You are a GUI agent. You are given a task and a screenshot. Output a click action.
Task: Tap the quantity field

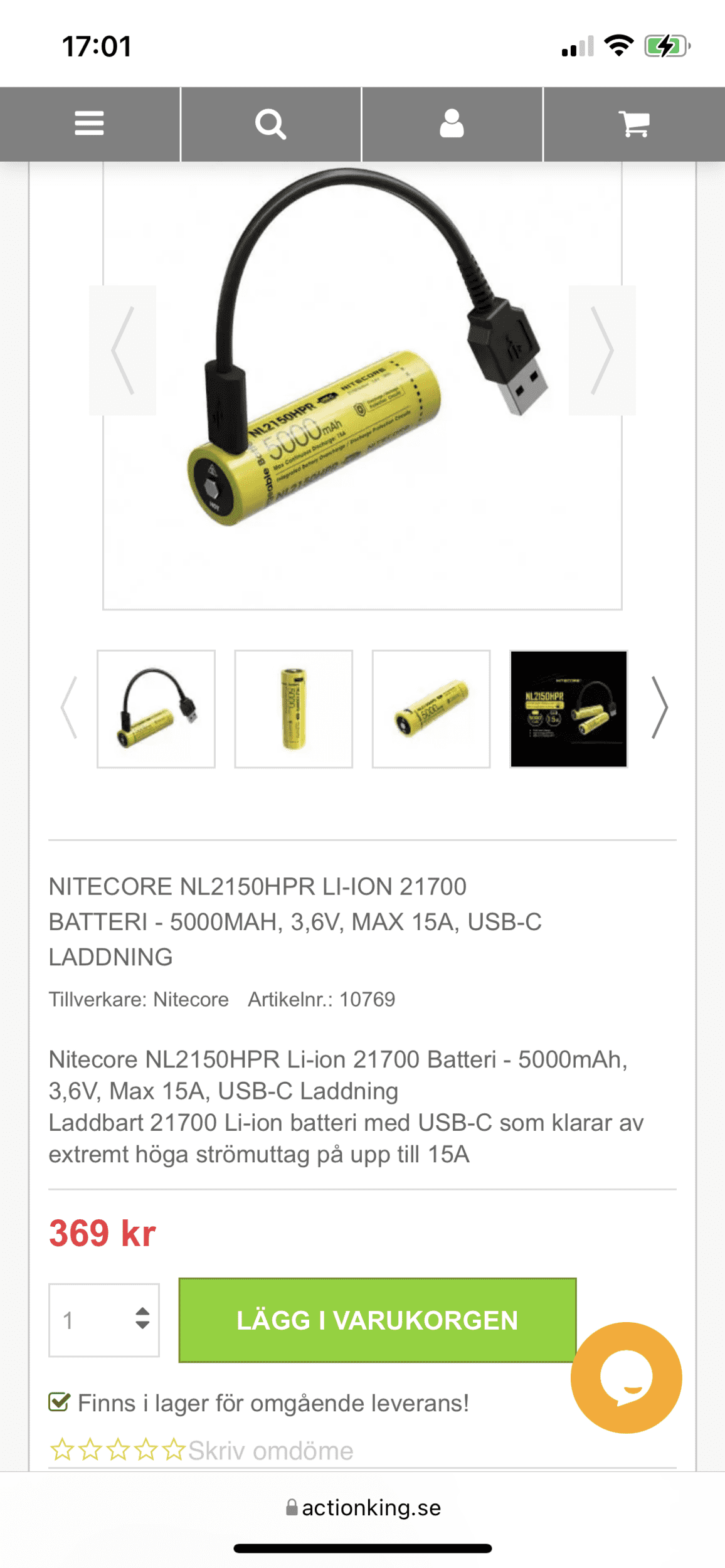[104, 1320]
